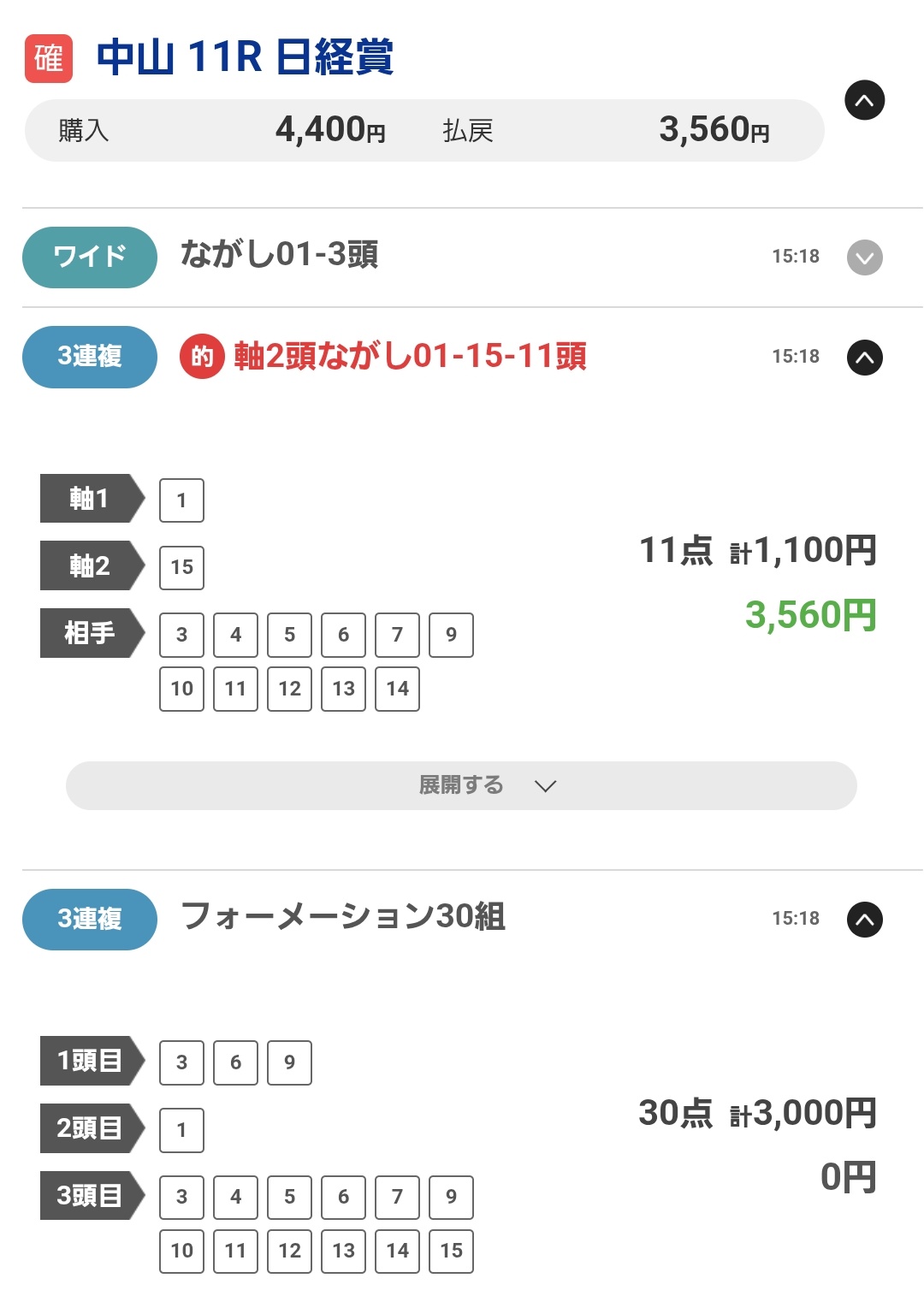This screenshot has height=1296, width=924.
Task: Tap 展開する to show all combinations
Action: [461, 785]
